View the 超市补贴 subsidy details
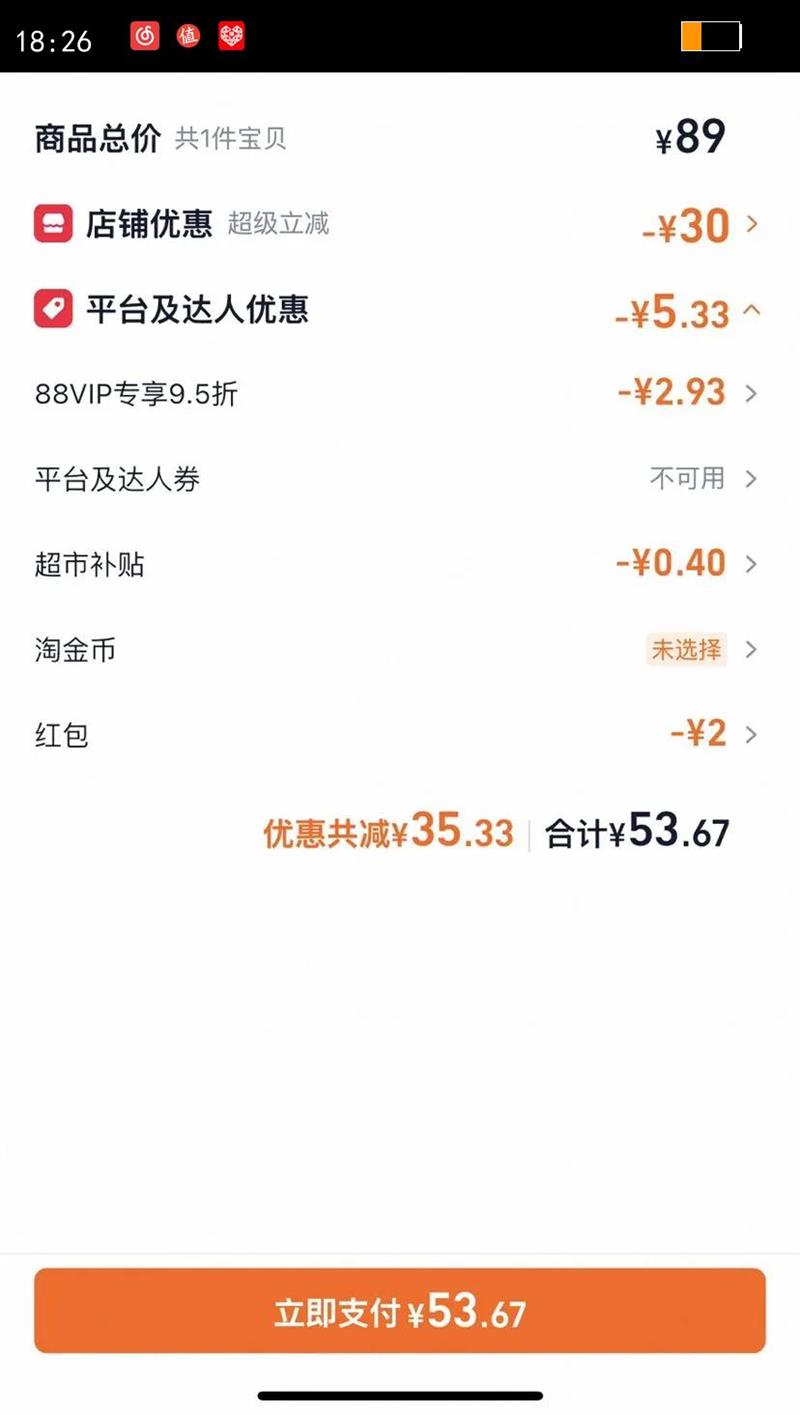 coord(399,564)
